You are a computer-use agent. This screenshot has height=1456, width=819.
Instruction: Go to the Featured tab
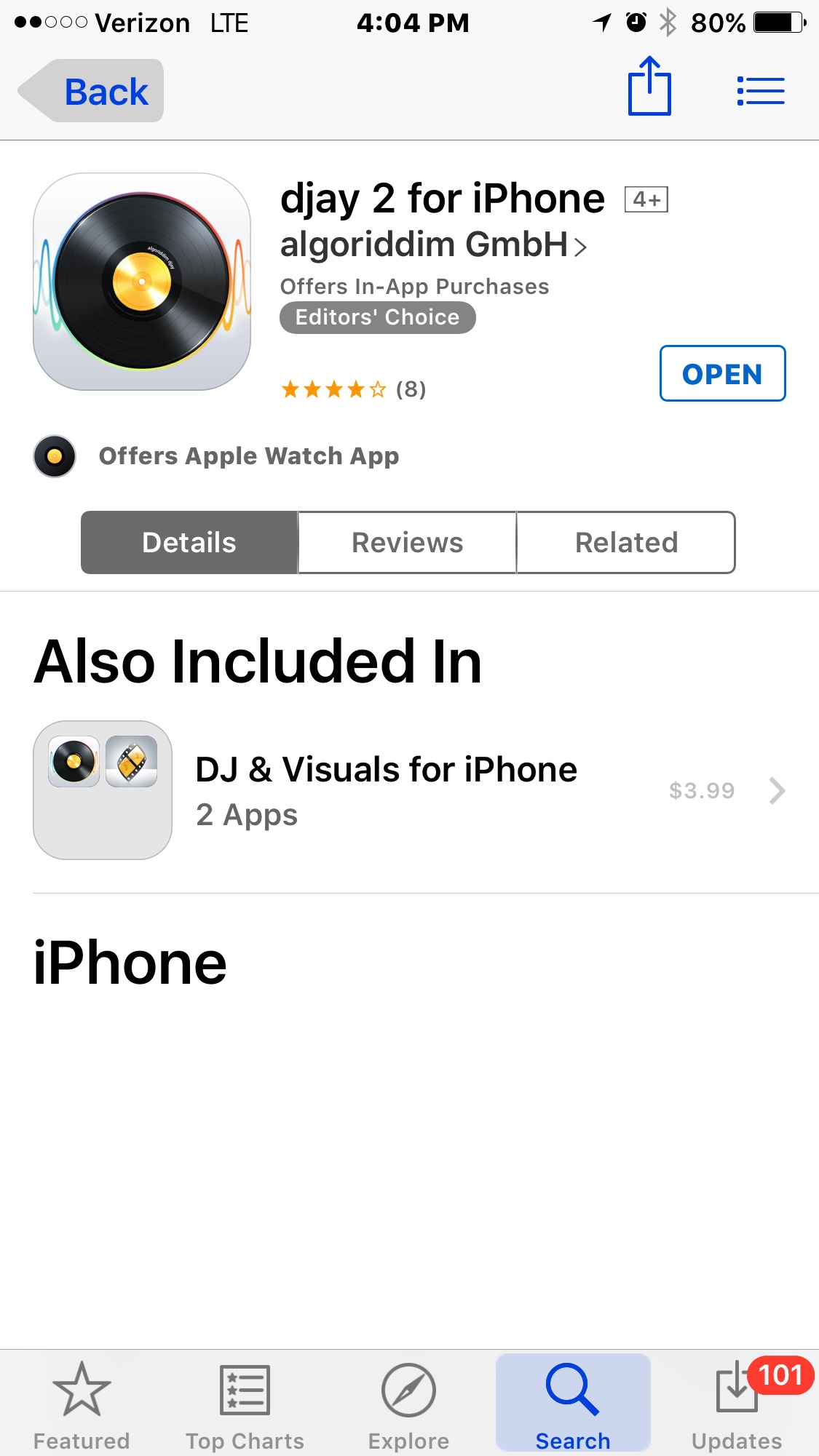tap(82, 1404)
